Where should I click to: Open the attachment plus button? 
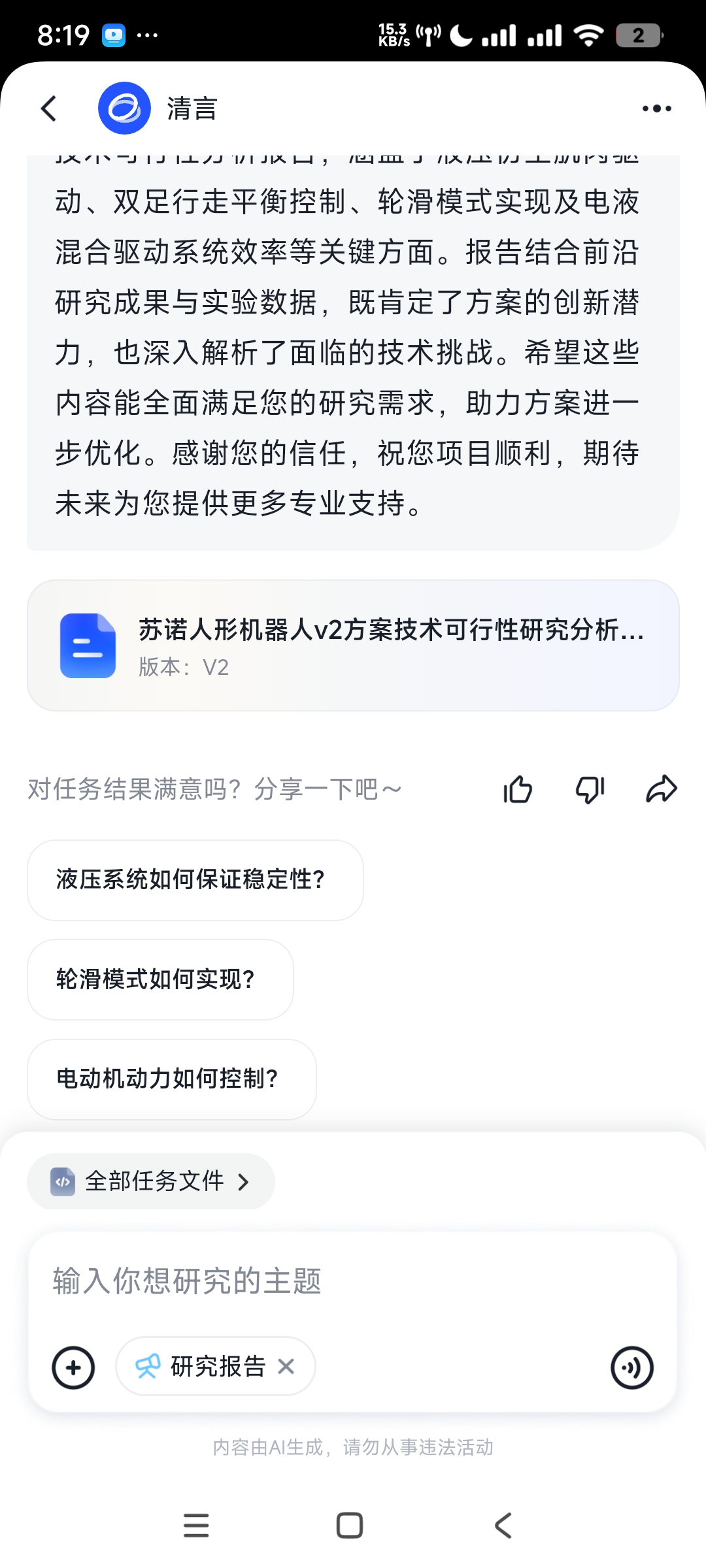(74, 1366)
